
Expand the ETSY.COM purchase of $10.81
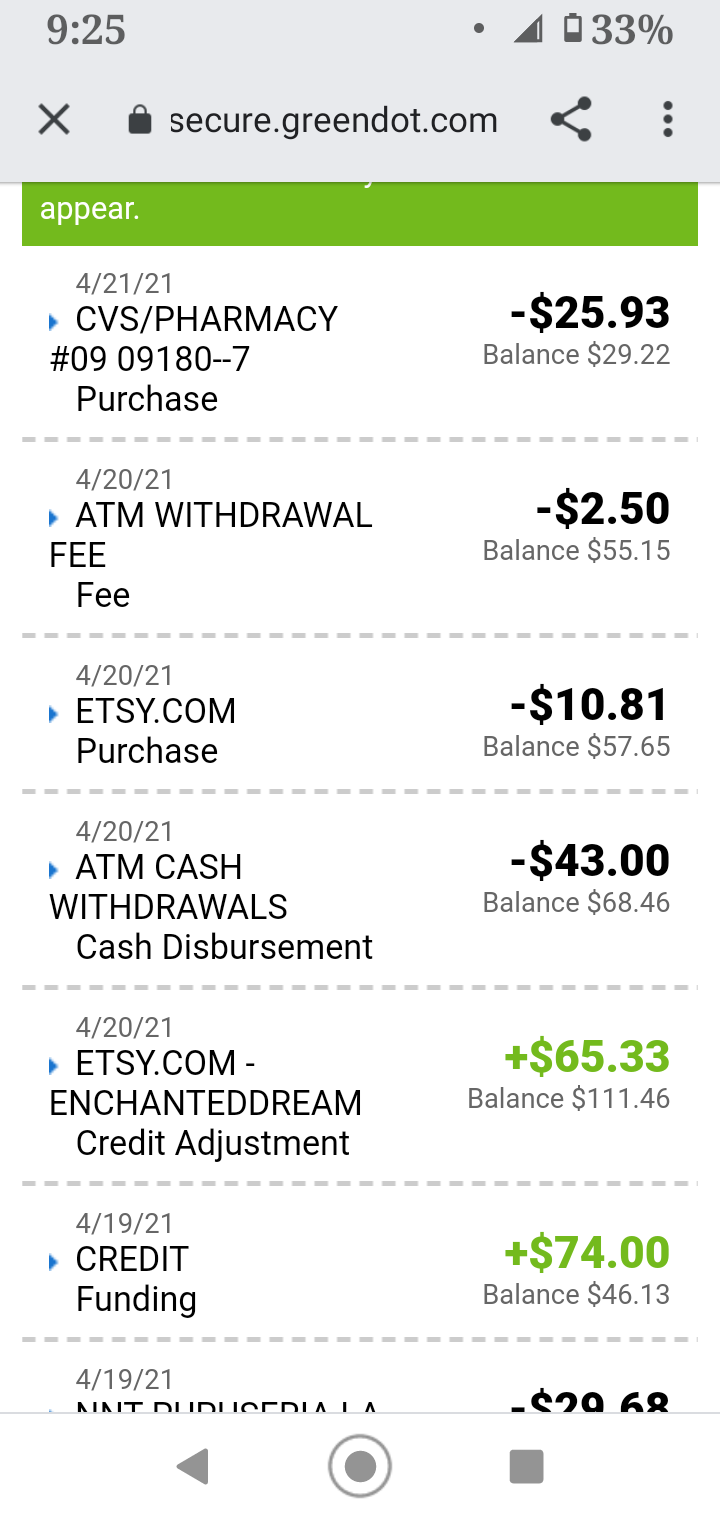click(x=54, y=714)
